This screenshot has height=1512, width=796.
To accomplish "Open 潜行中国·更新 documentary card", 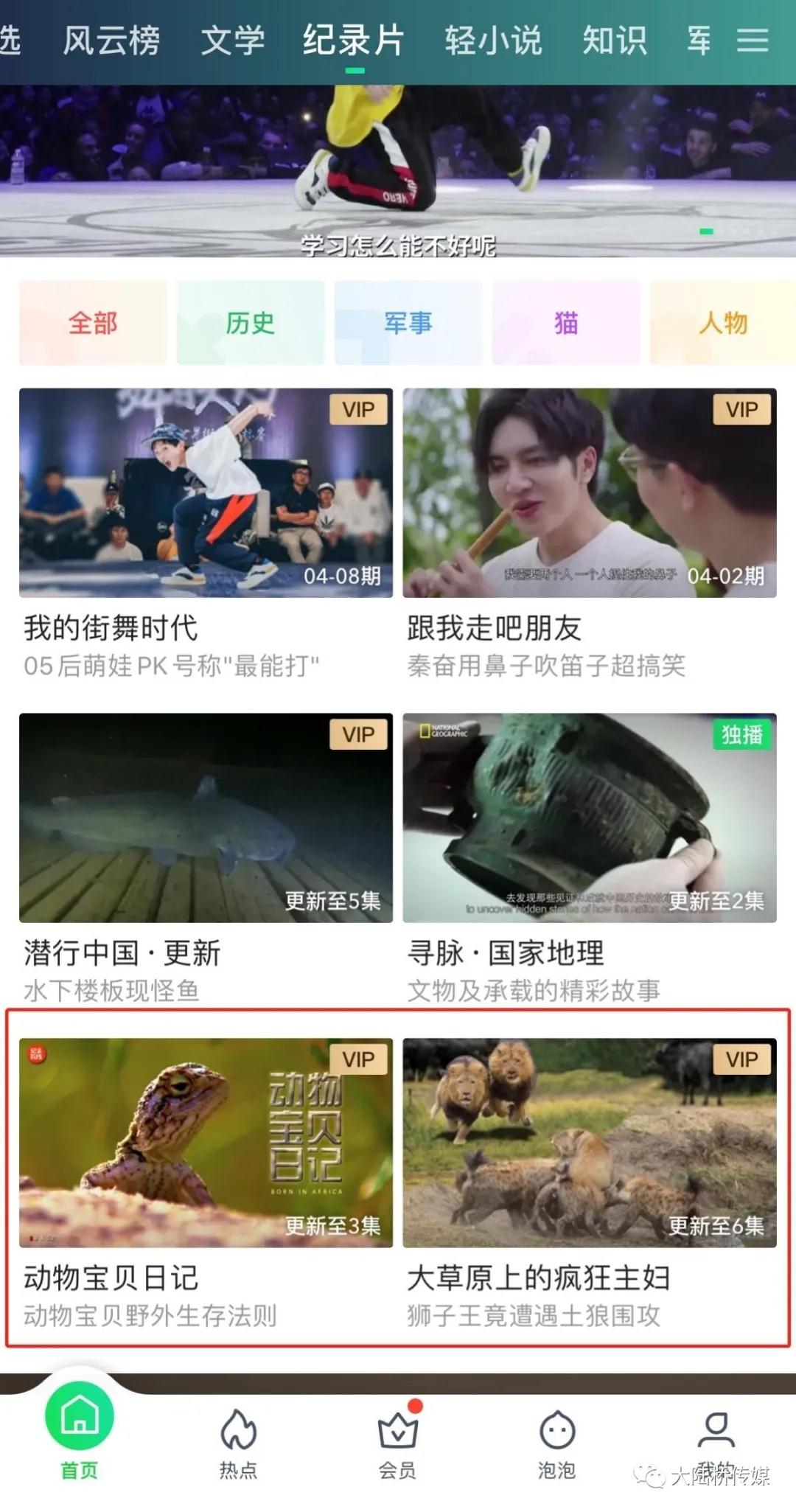I will pyautogui.click(x=206, y=818).
